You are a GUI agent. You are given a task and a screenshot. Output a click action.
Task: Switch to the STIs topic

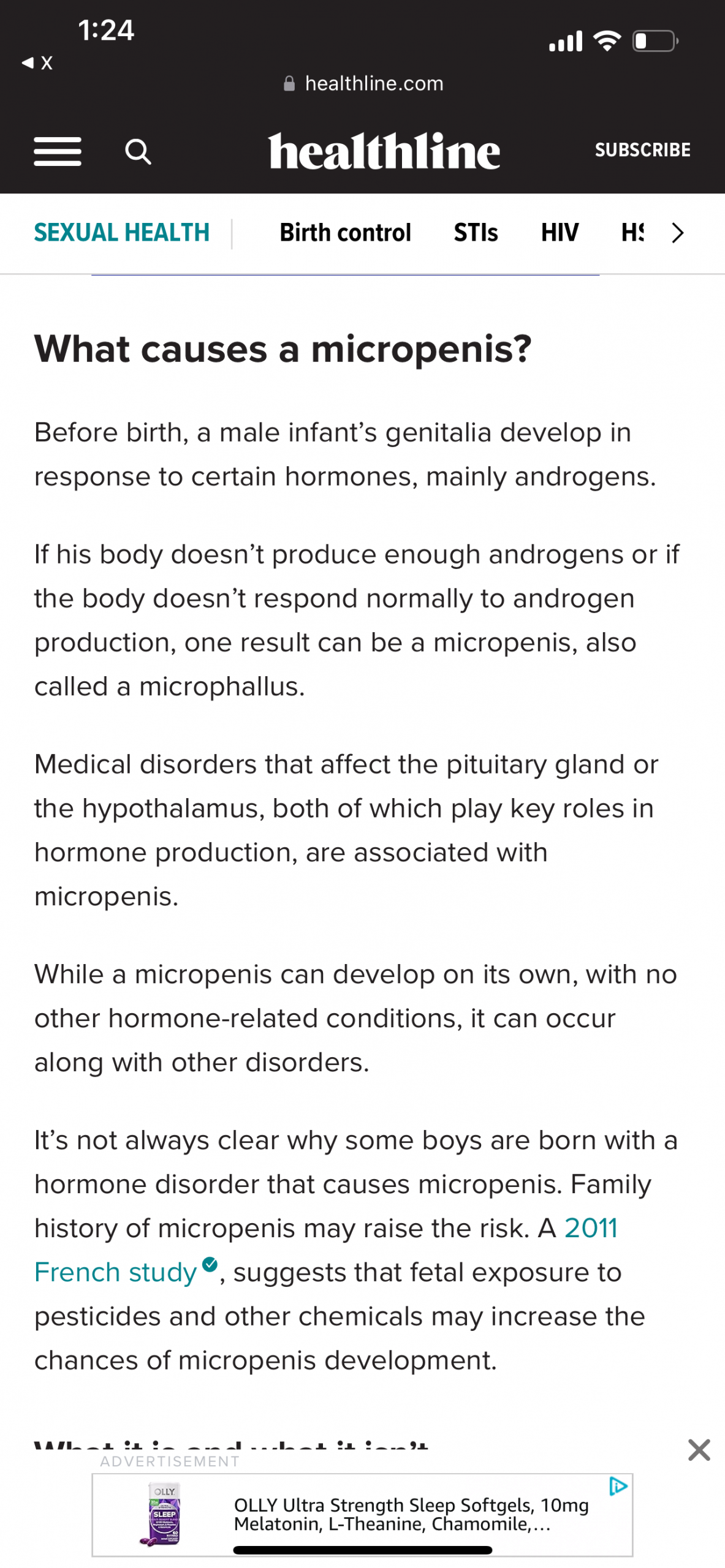point(476,233)
